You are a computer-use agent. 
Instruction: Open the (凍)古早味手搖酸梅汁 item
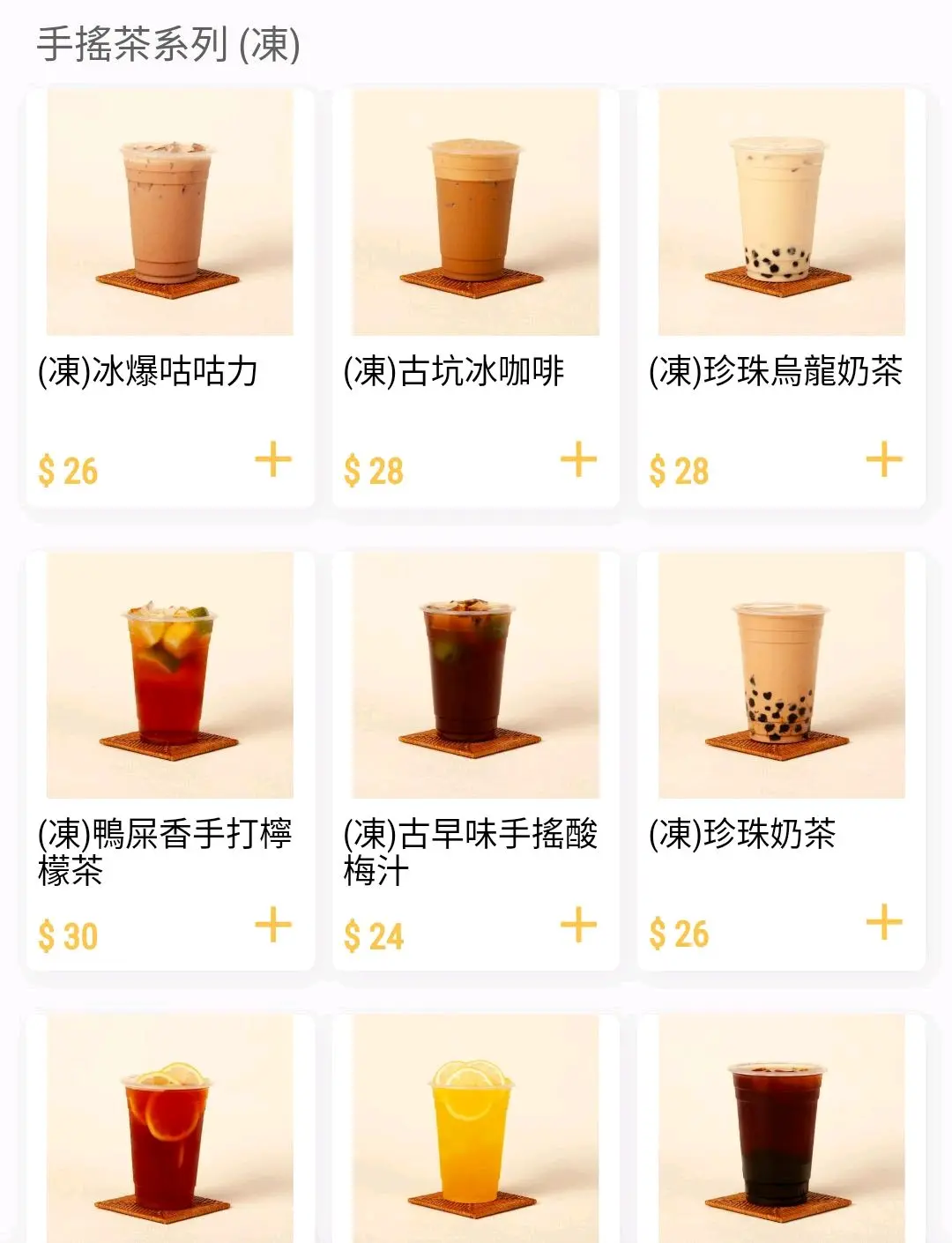[476, 675]
